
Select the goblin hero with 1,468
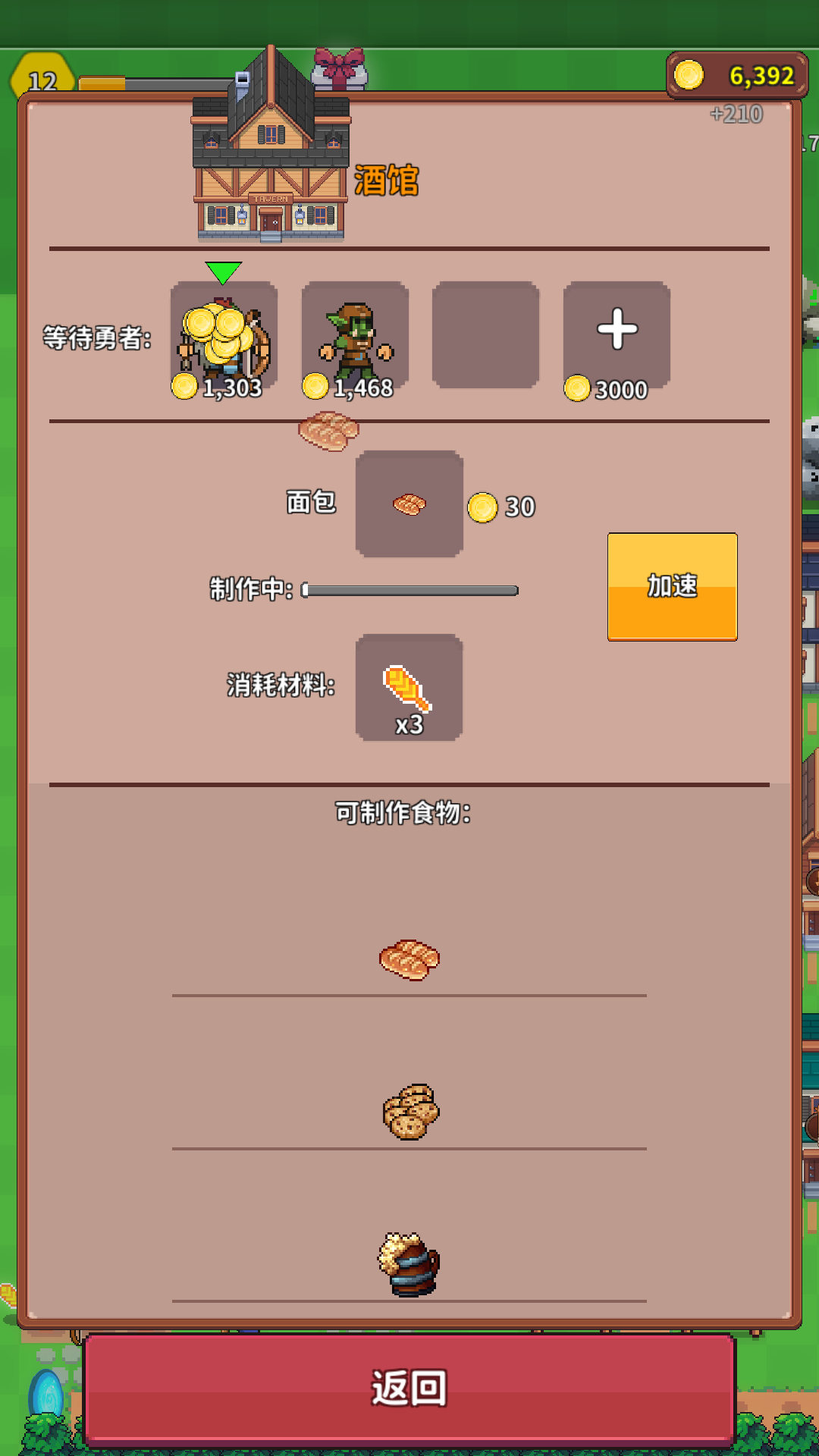355,336
